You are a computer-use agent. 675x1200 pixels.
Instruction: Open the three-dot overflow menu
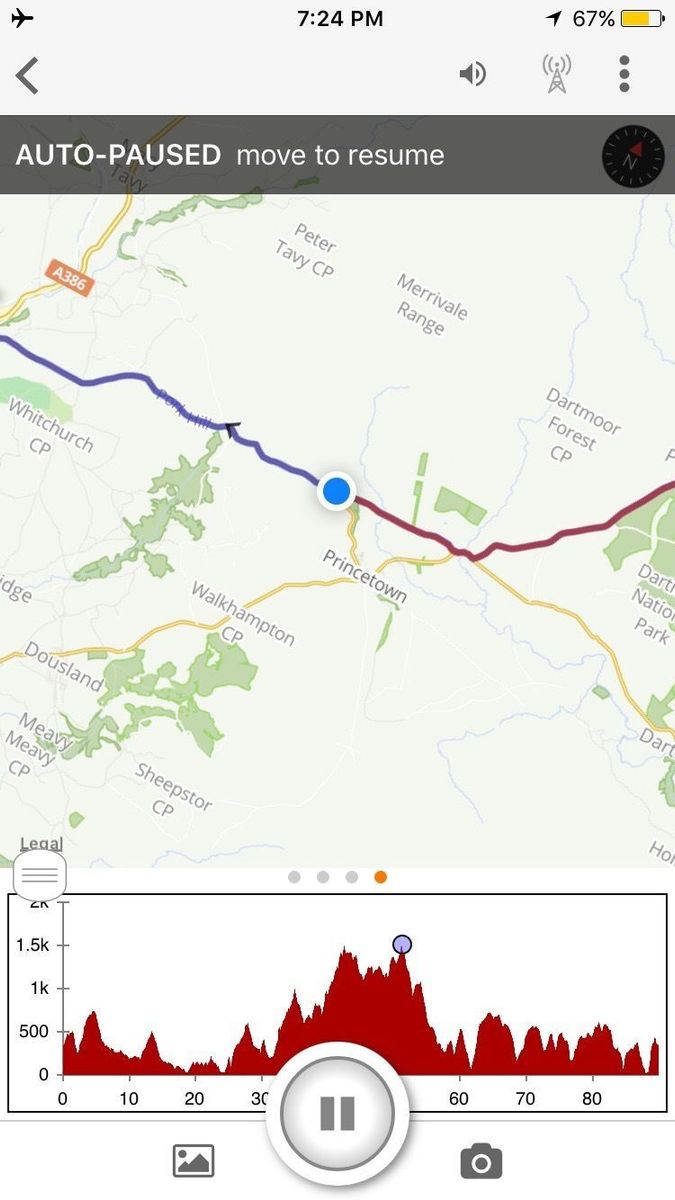point(624,75)
